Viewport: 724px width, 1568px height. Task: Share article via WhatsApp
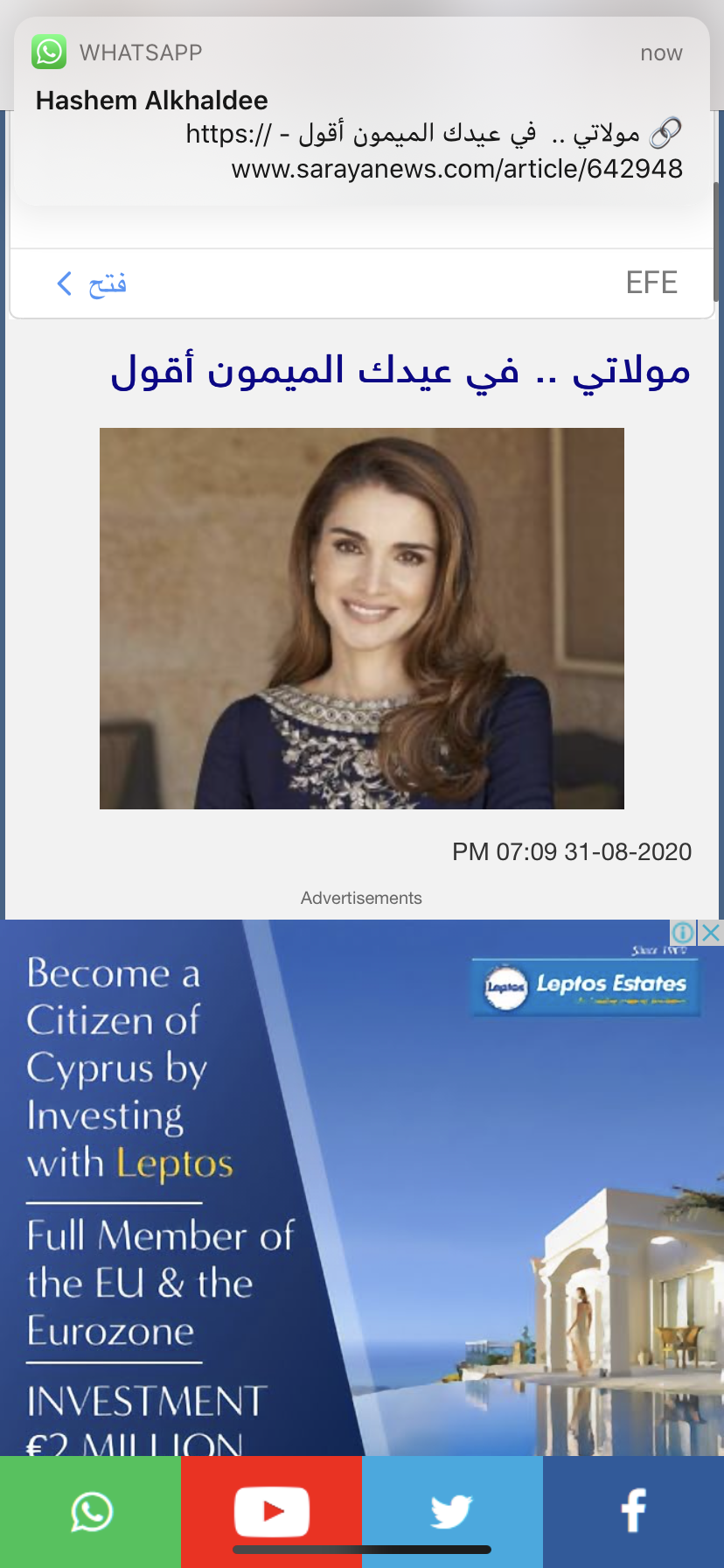tap(91, 1511)
